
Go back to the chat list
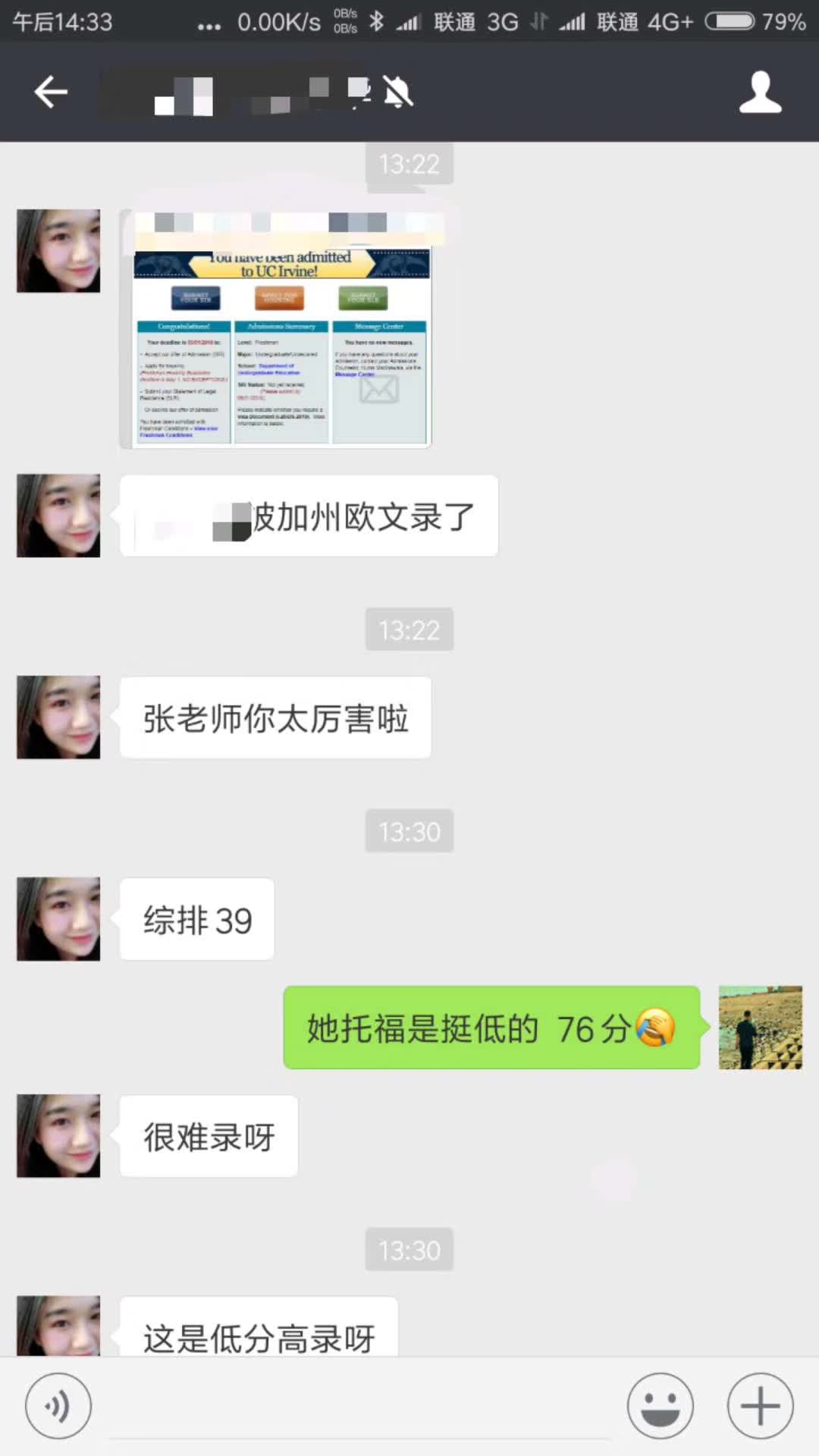[51, 93]
